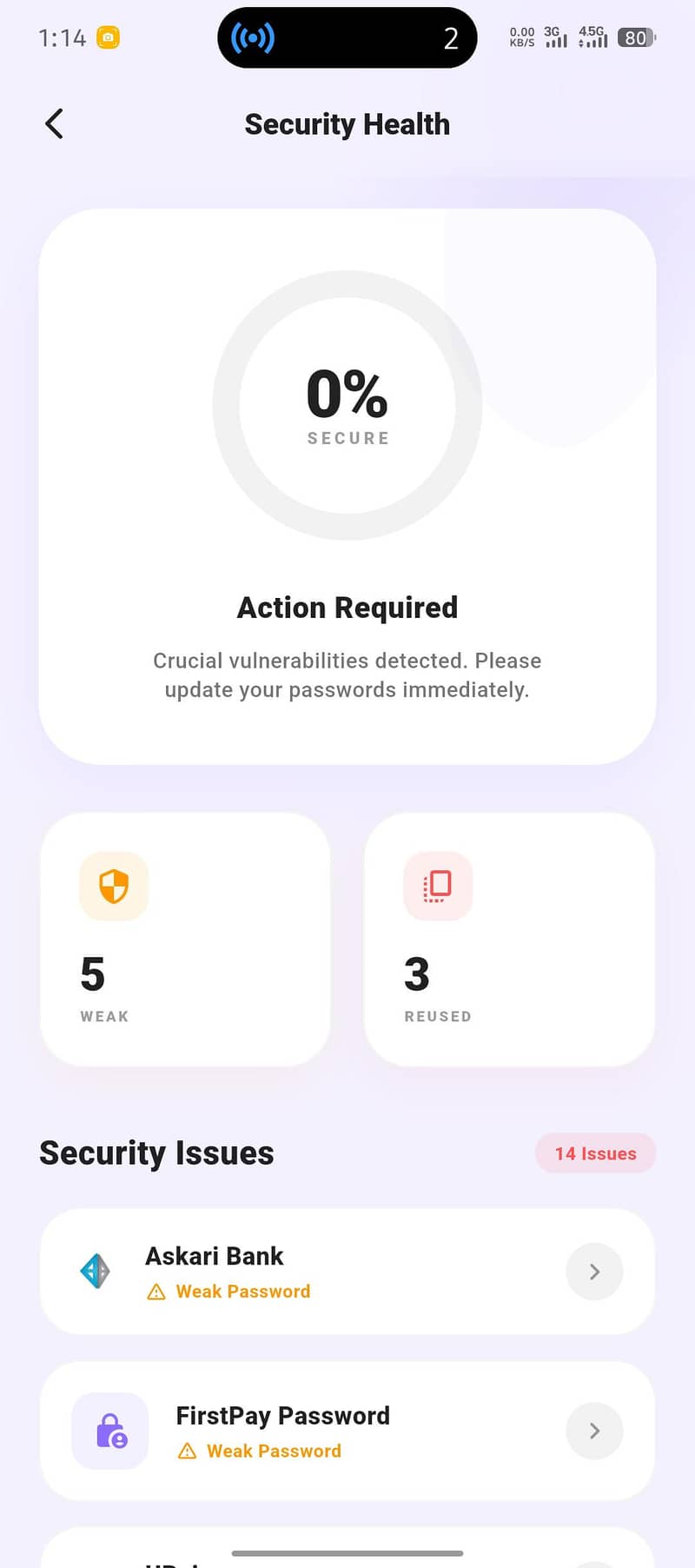Tap the weak password warning icon for FirstPay
The height and width of the screenshot is (1568, 695).
[186, 1451]
